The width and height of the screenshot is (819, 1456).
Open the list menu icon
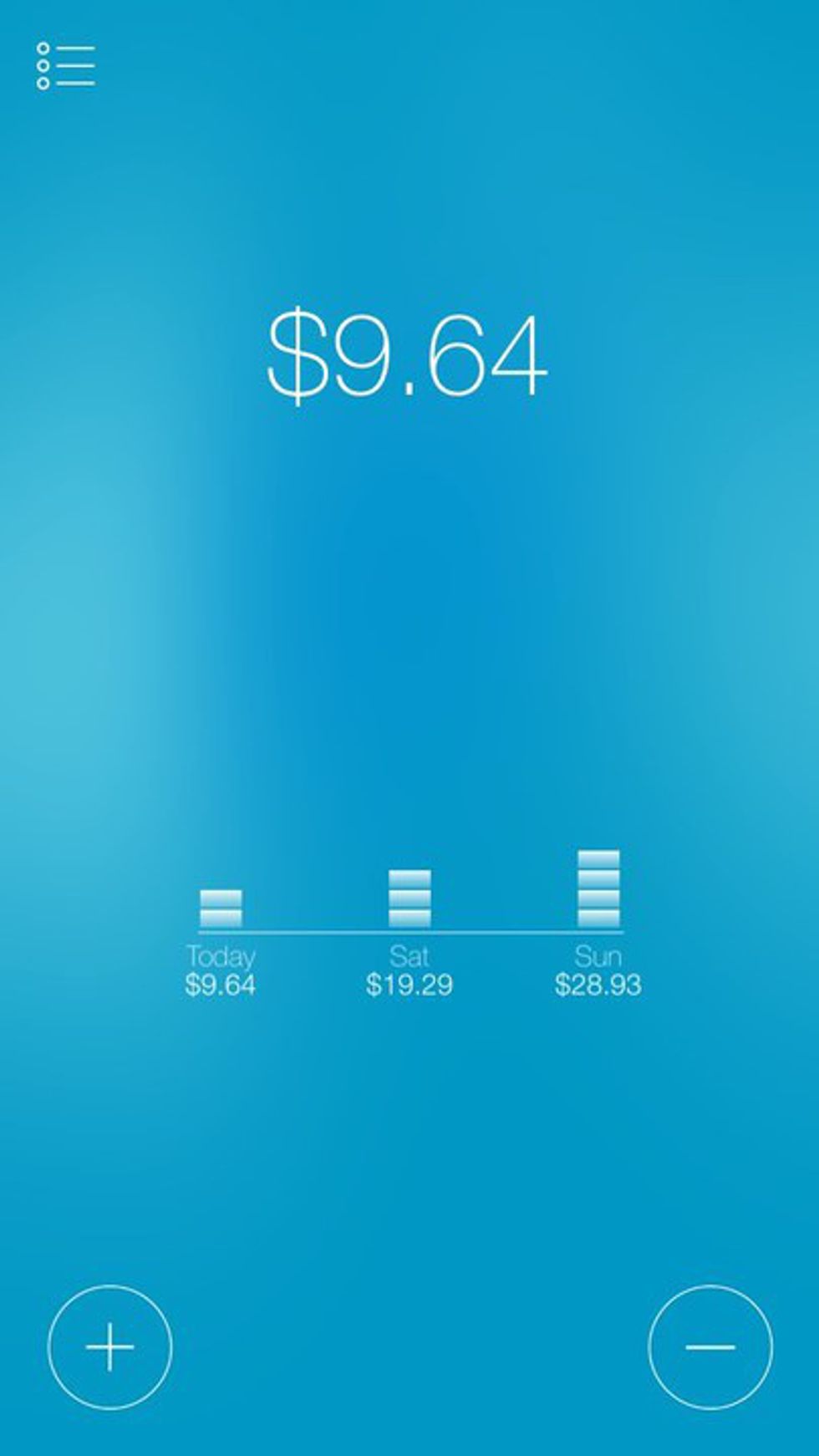(x=65, y=65)
